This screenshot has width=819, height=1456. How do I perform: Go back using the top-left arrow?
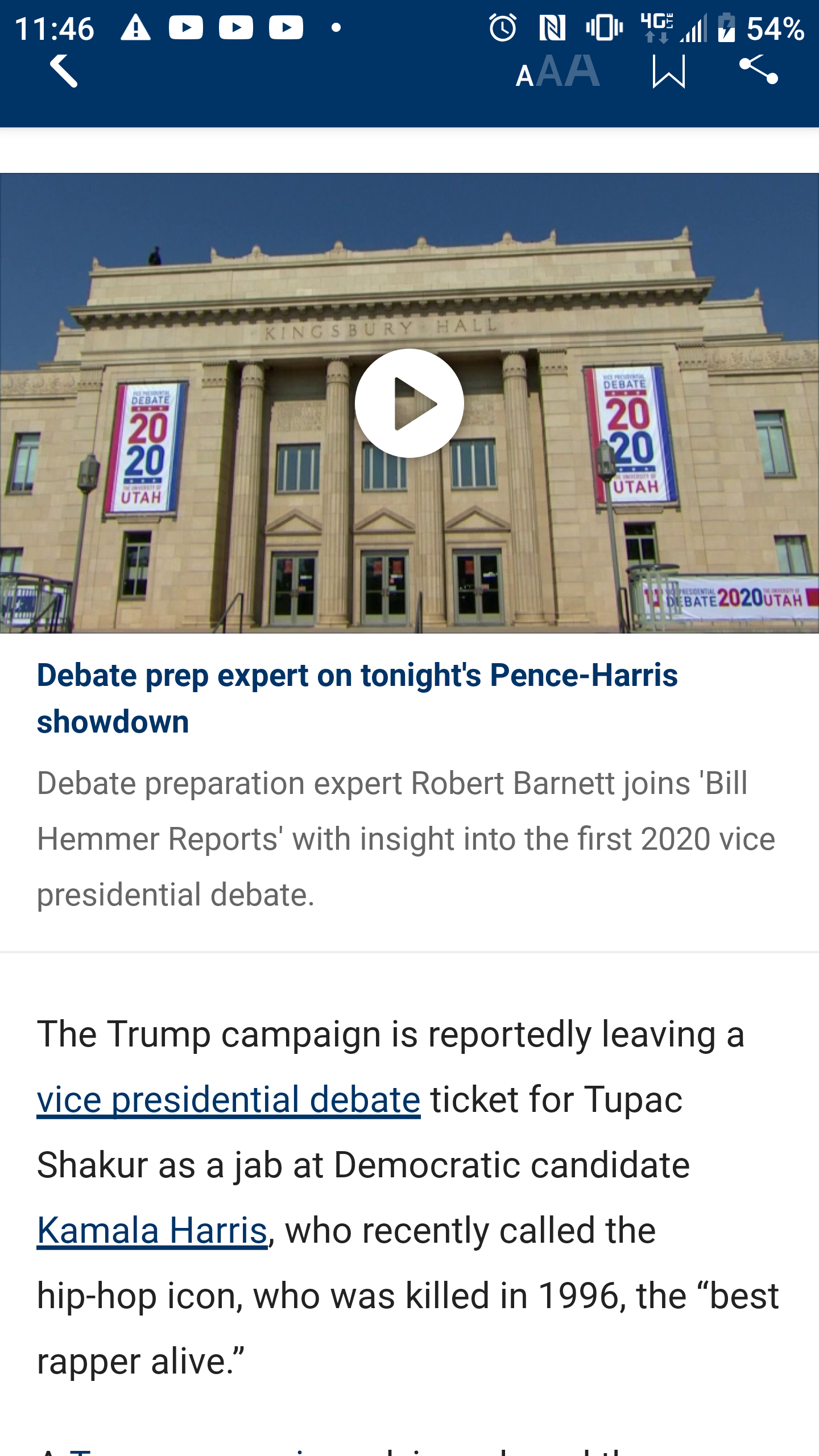tap(64, 71)
